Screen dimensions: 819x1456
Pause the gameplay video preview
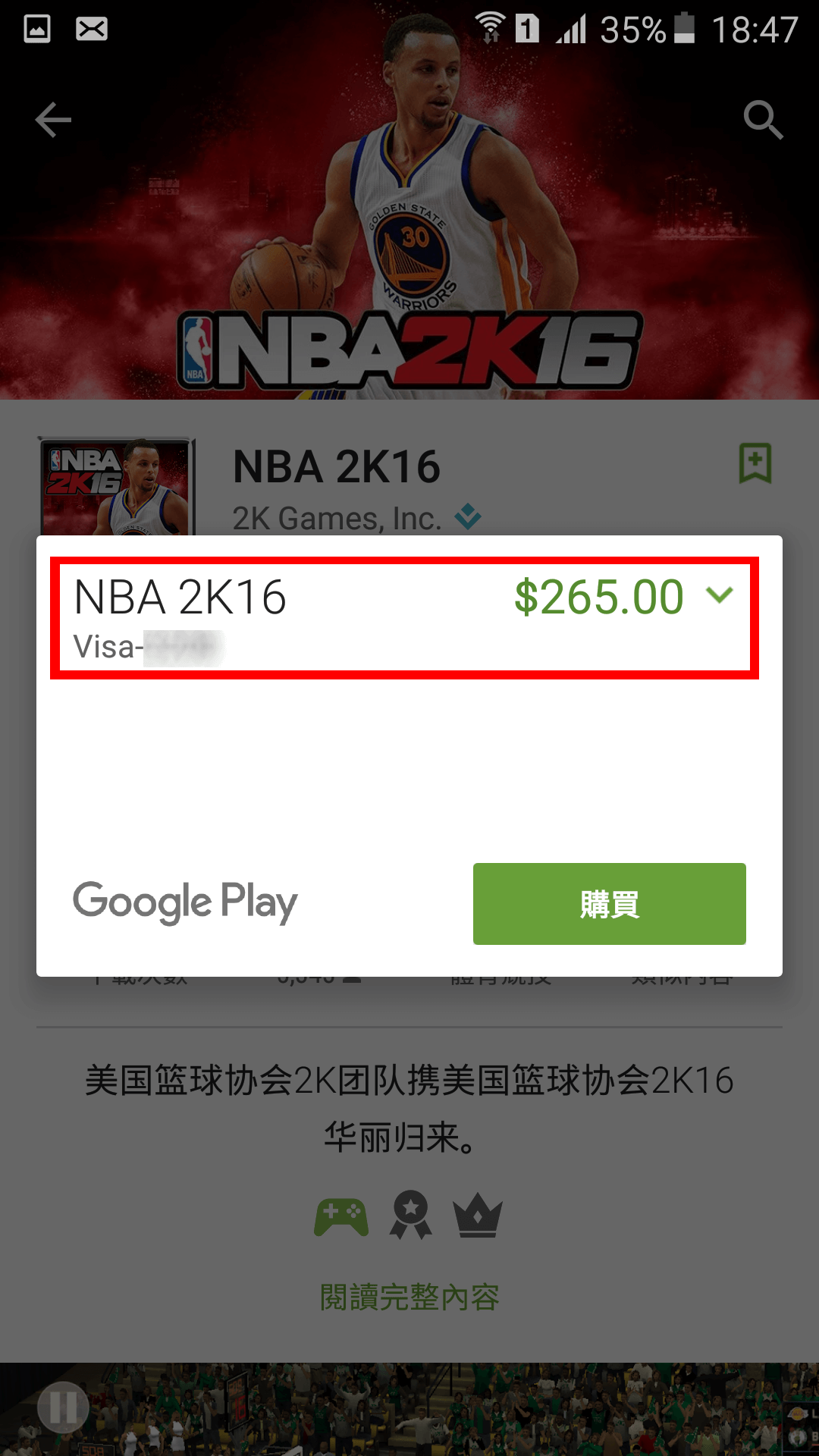pos(63,1407)
